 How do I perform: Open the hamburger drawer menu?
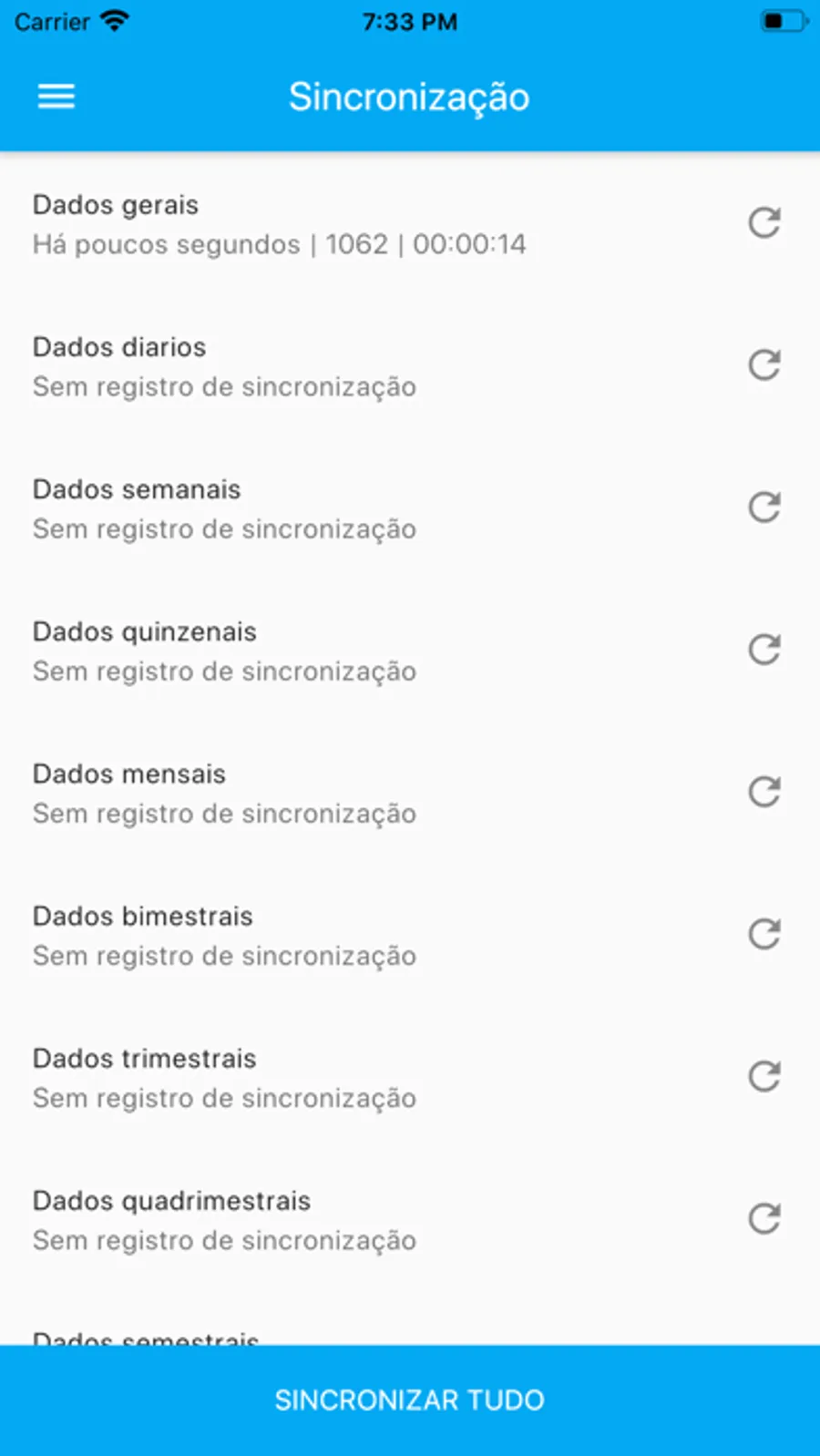tap(56, 97)
